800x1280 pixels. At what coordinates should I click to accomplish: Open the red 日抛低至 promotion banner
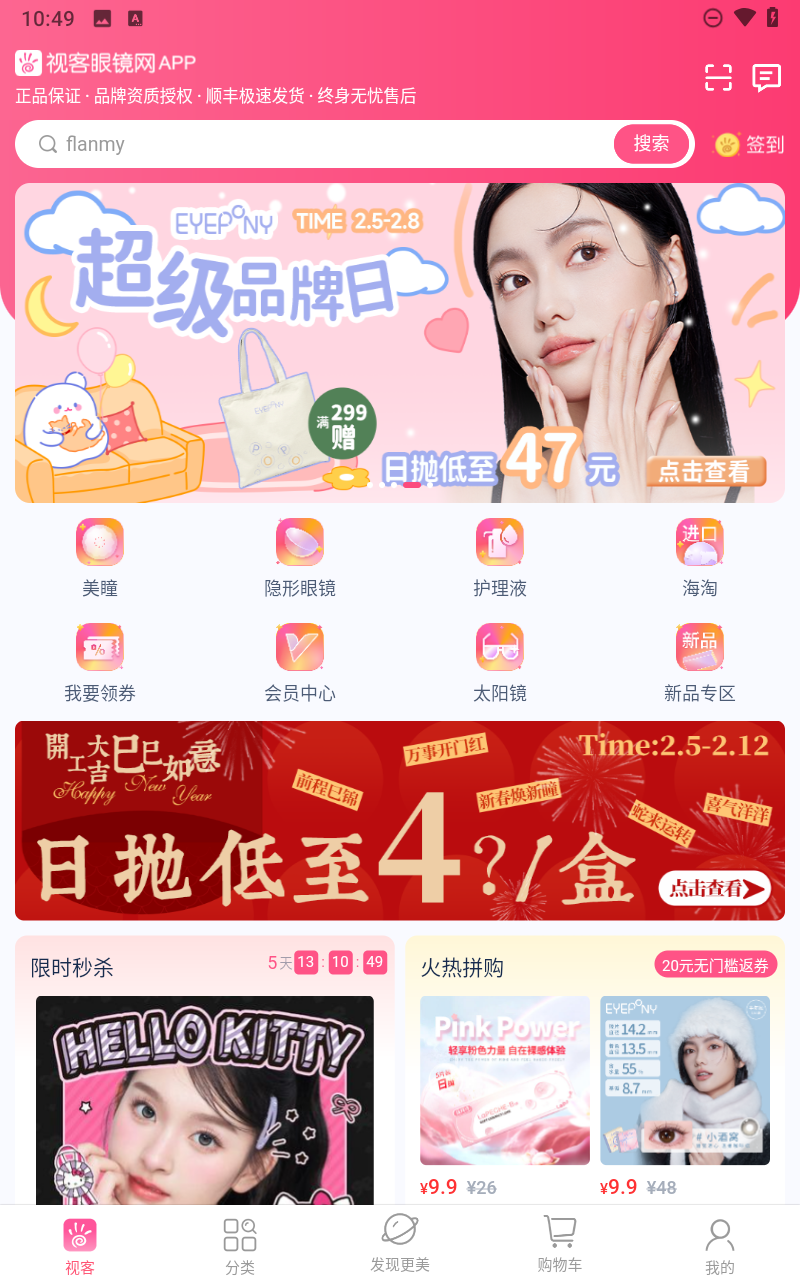(400, 820)
